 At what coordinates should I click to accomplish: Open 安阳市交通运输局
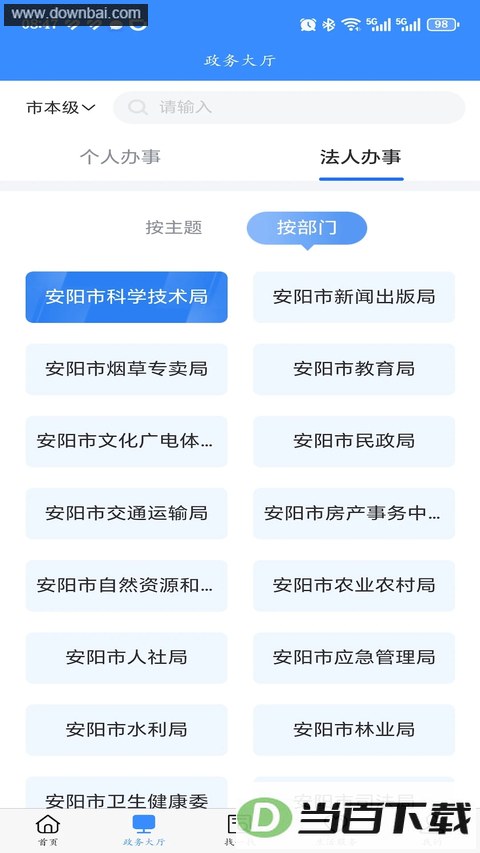pyautogui.click(x=126, y=513)
